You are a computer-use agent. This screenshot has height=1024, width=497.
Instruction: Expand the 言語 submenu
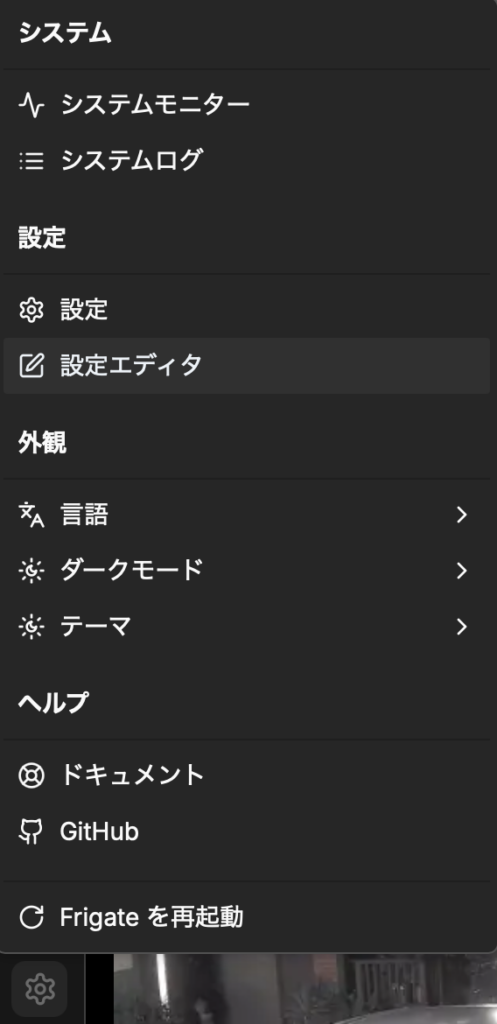[246, 515]
